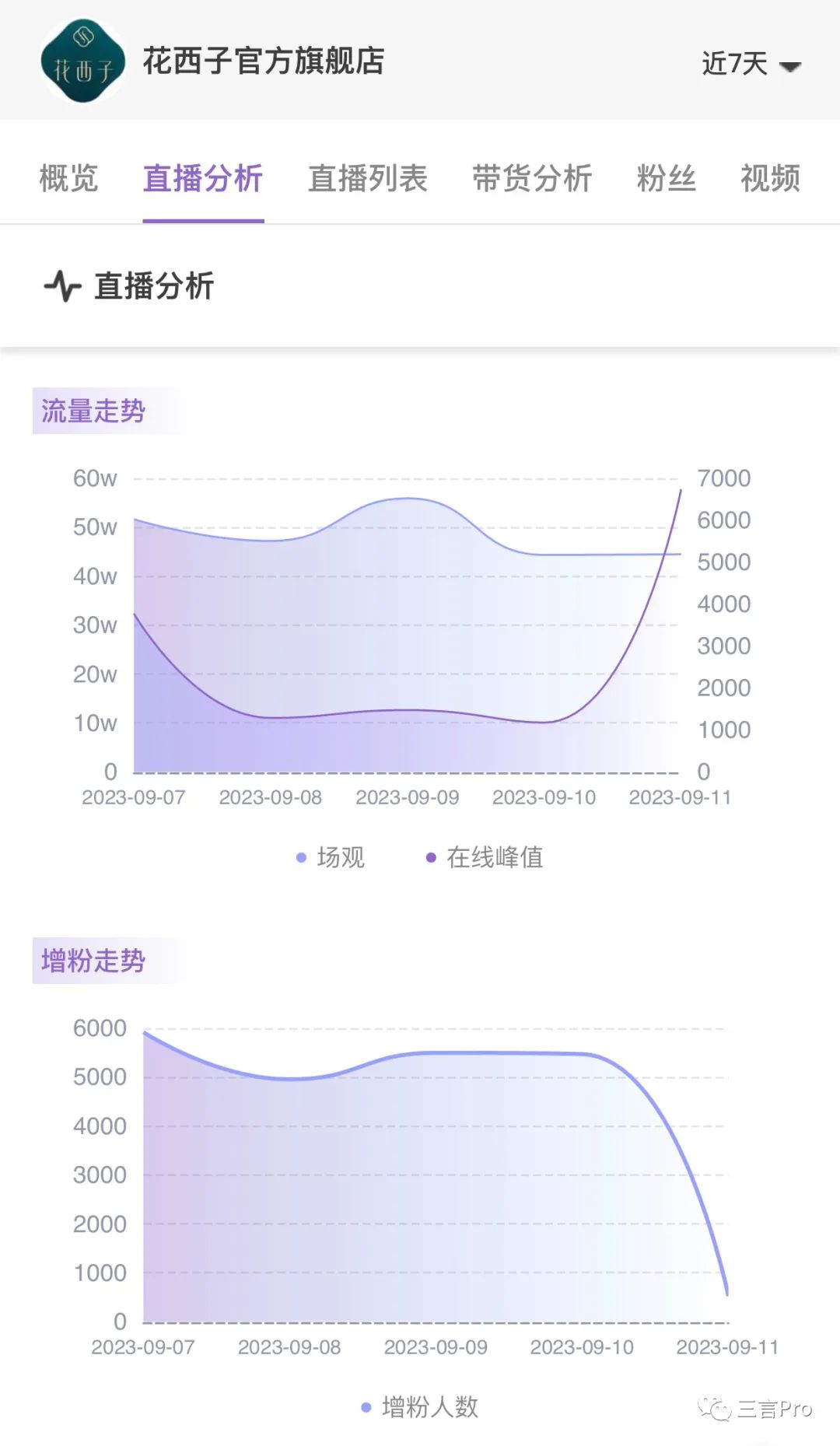Select the 直播分析 tab
Image resolution: width=840 pixels, height=1446 pixels.
point(203,178)
